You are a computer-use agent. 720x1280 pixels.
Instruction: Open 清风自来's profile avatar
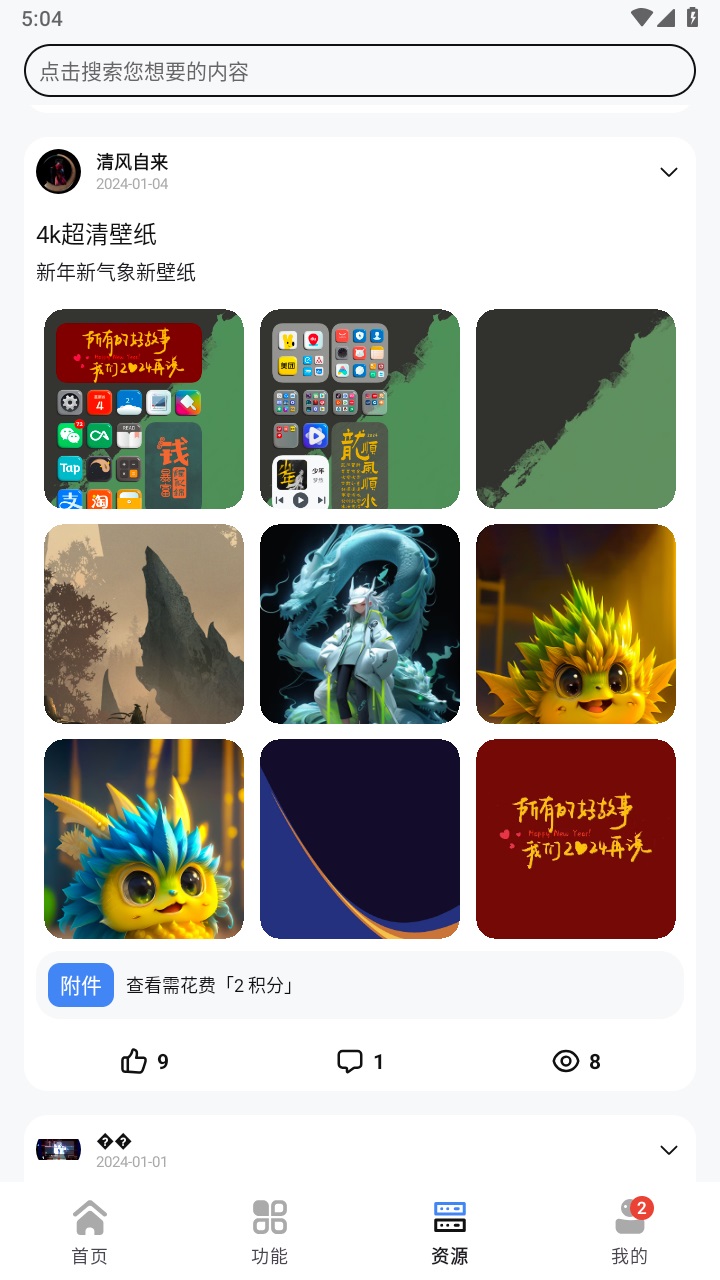pos(58,172)
